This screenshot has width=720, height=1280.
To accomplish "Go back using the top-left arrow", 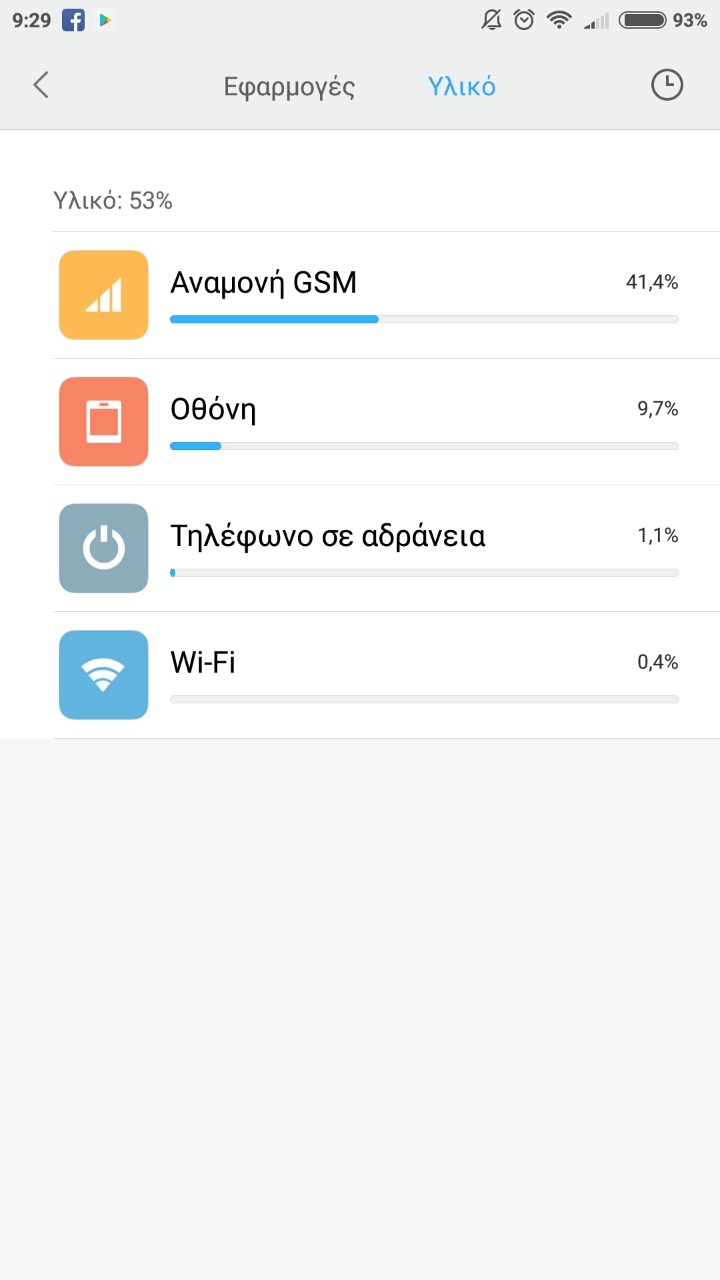I will [41, 86].
